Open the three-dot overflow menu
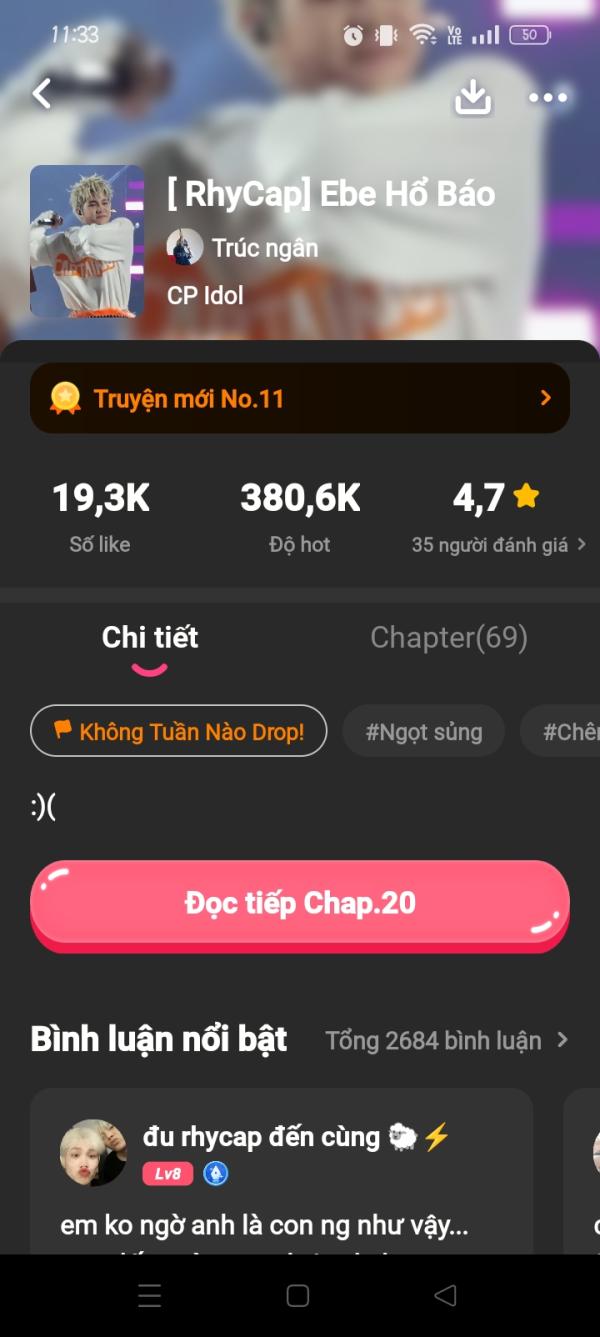 click(548, 97)
